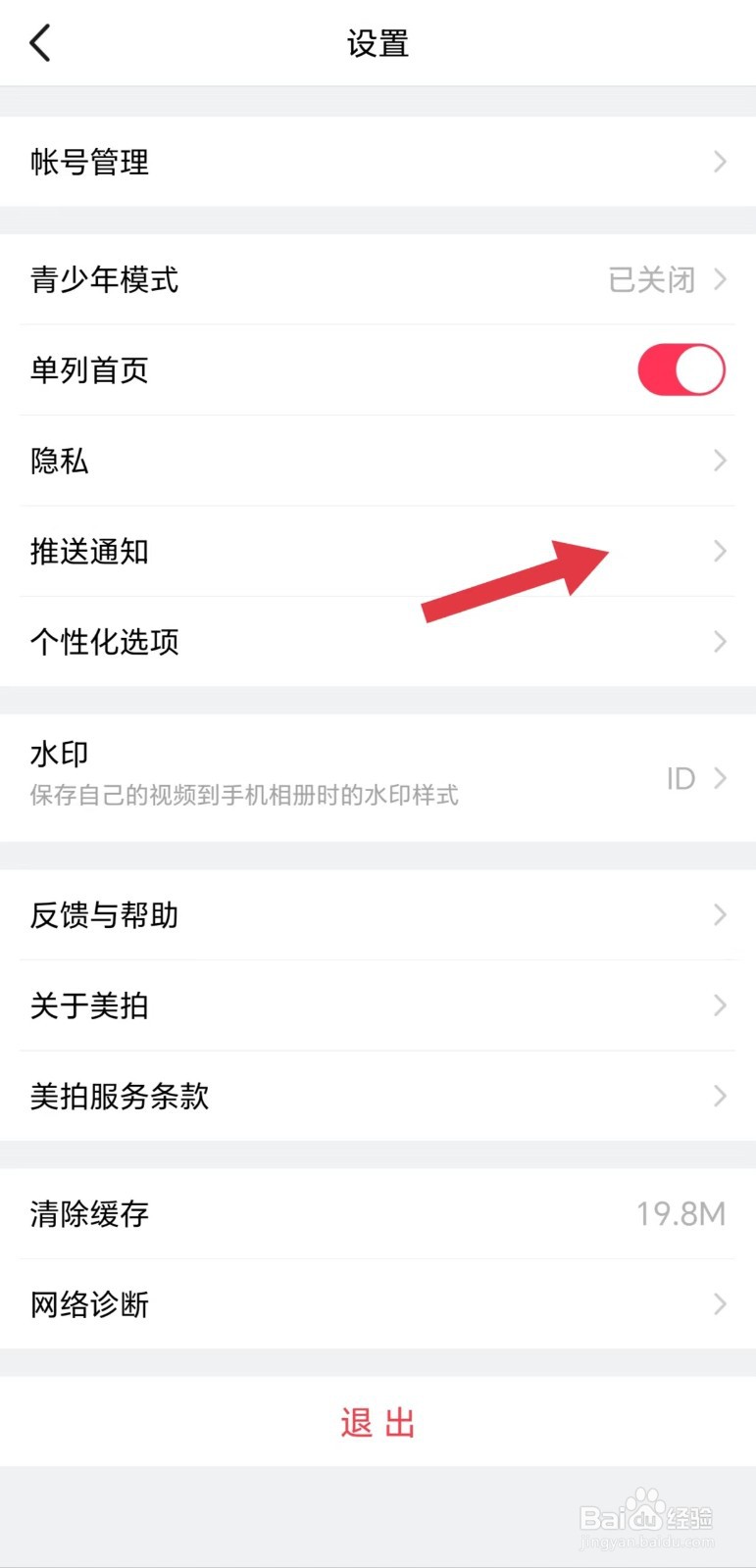Open 个性化选项 personalization options

click(x=104, y=642)
